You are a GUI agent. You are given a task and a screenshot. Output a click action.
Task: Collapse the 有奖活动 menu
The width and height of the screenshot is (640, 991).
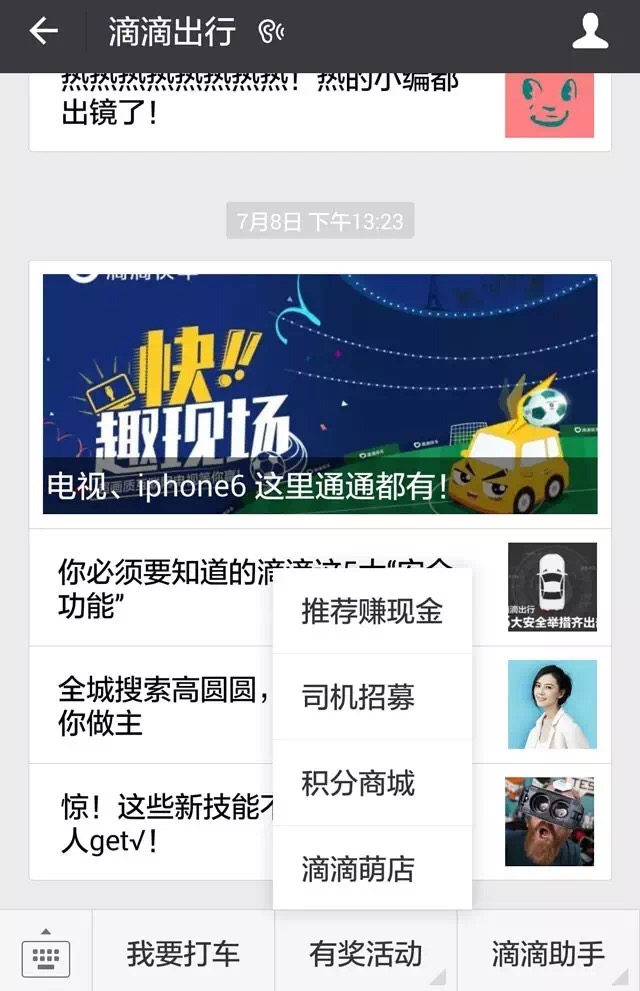366,953
